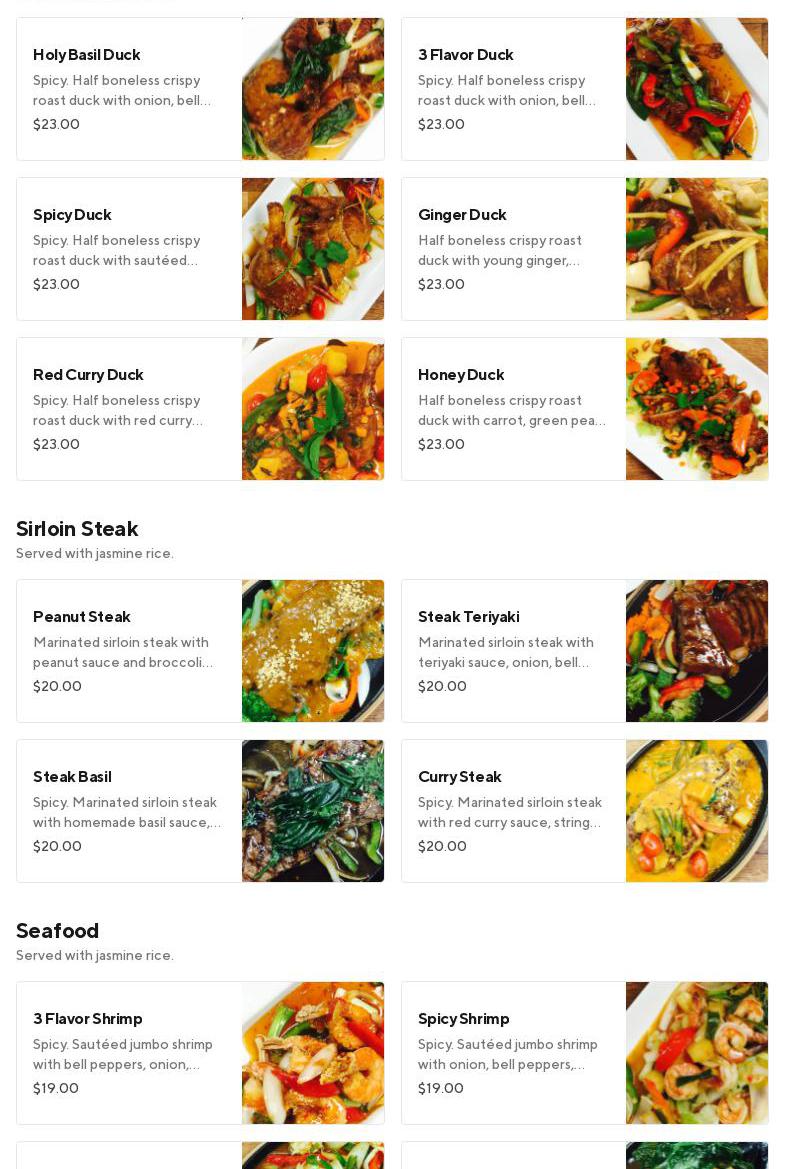
Task: View Ginger Duck details
Action: click(584, 249)
